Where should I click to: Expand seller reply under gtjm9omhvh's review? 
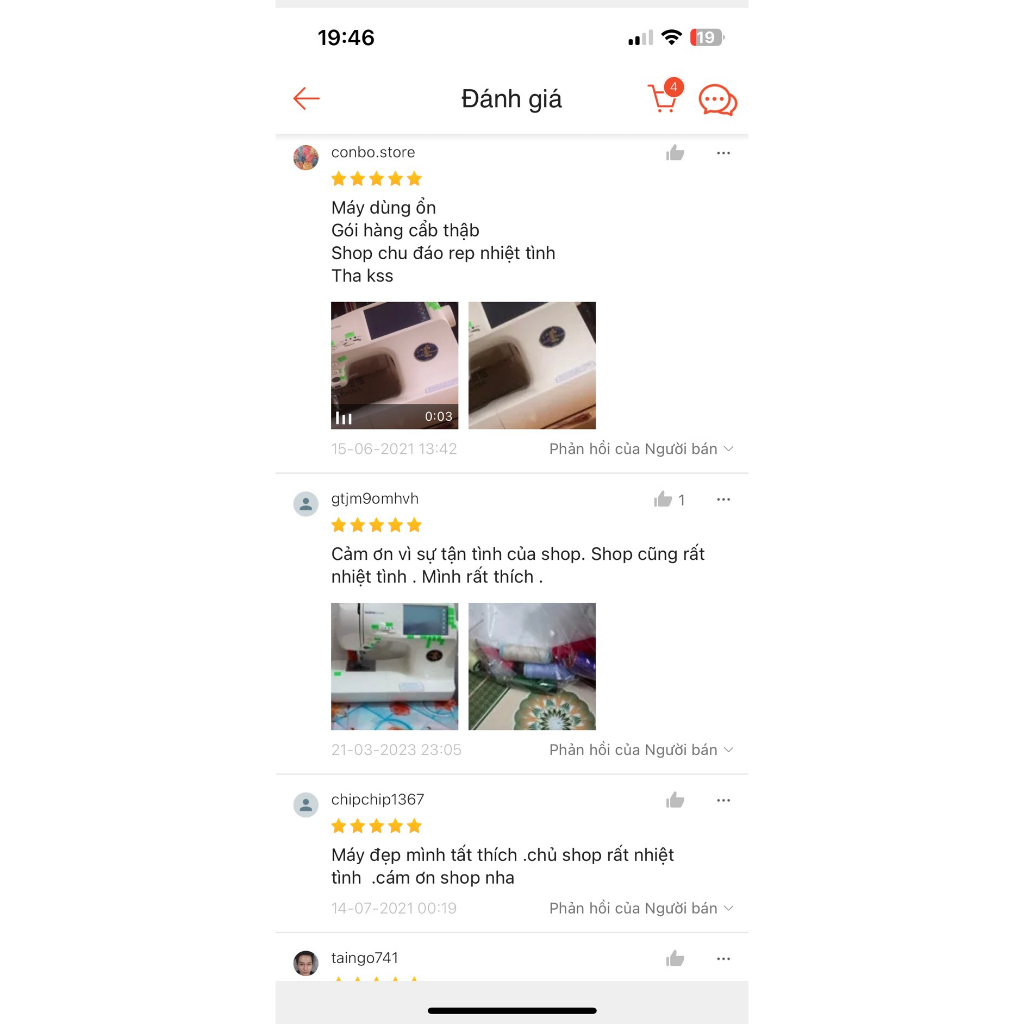tap(641, 750)
